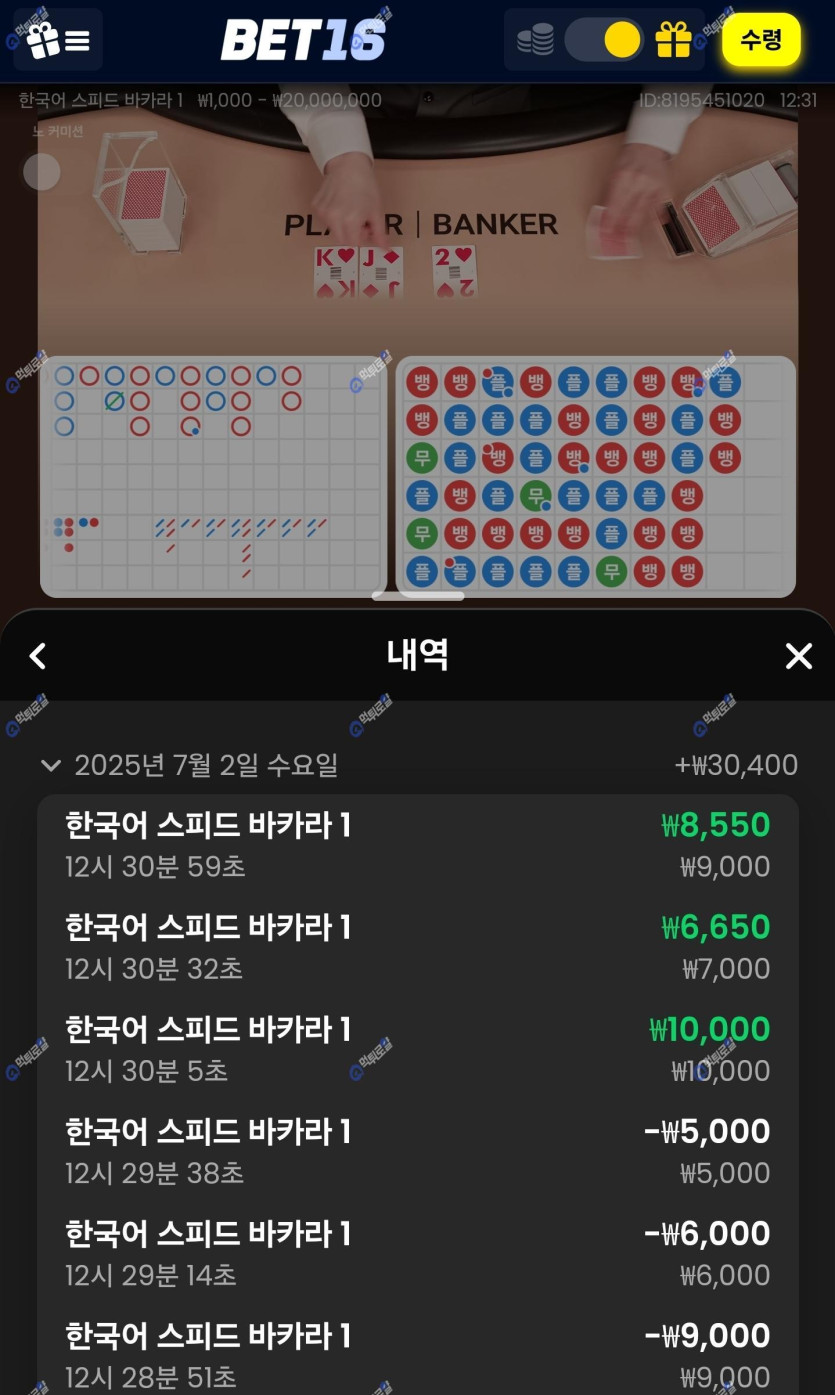The height and width of the screenshot is (1395, 835).
Task: Go back from the 내역 panel
Action: point(38,656)
